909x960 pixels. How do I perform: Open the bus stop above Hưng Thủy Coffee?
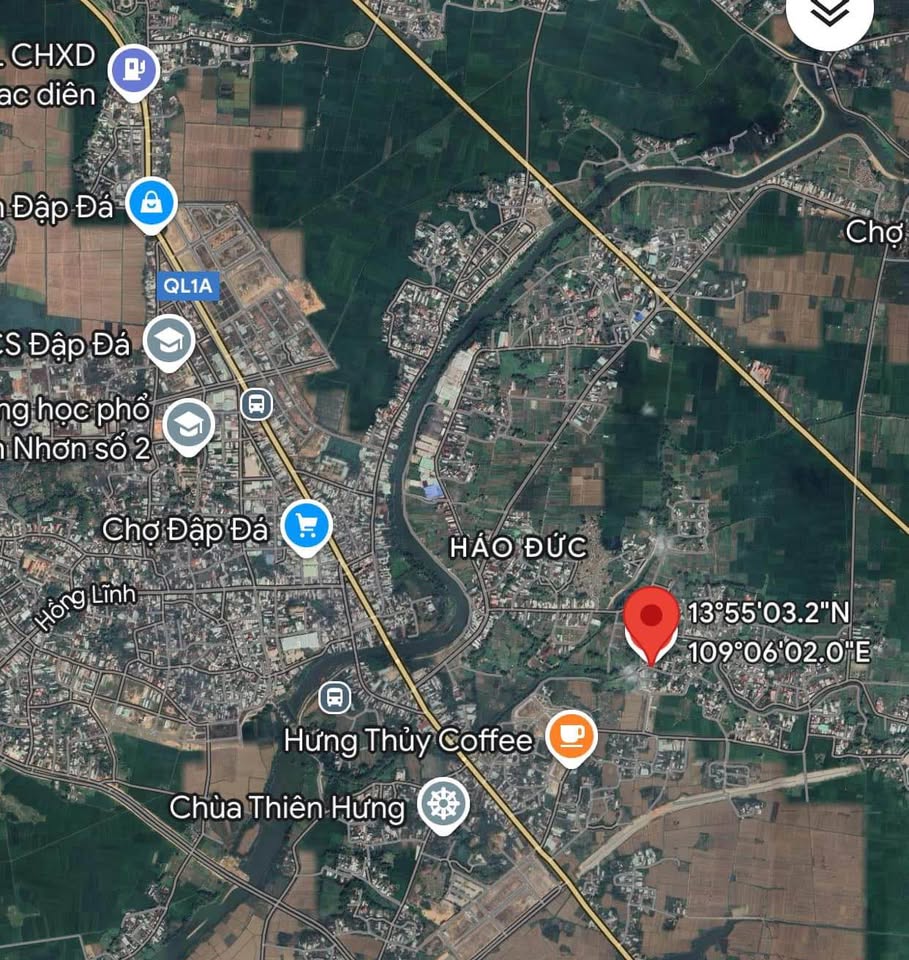click(335, 697)
